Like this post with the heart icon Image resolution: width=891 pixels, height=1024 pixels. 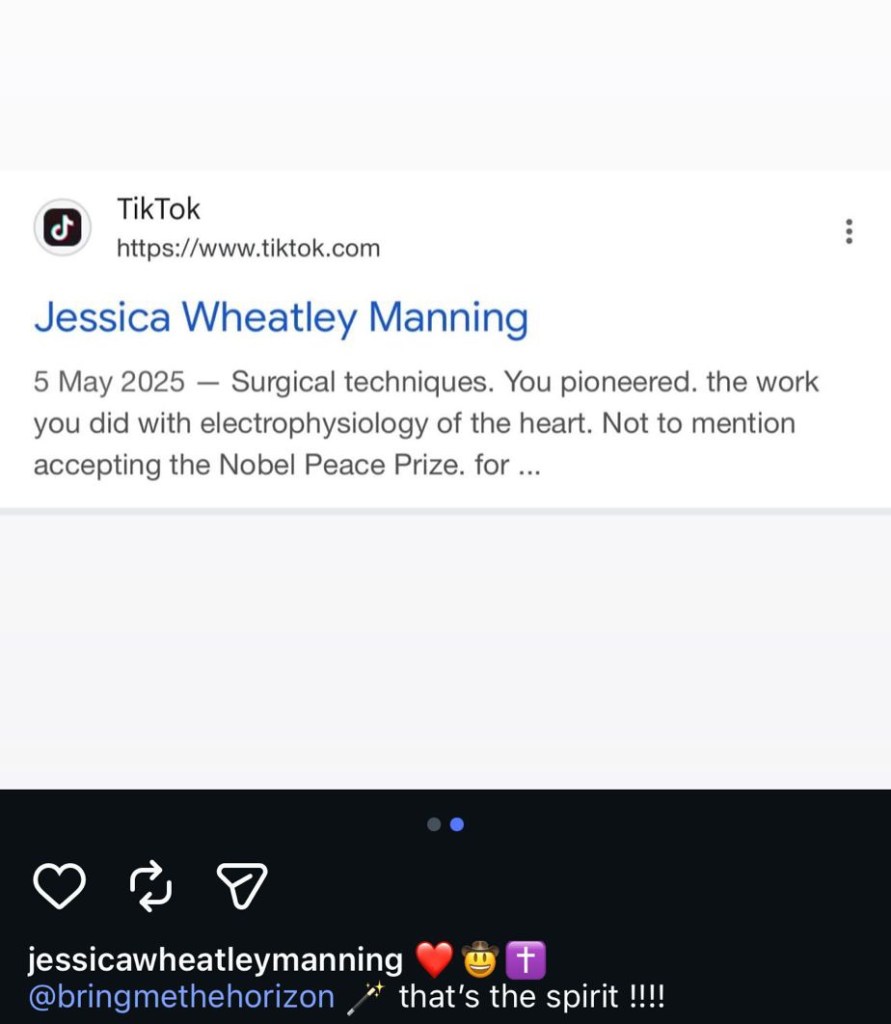point(60,884)
